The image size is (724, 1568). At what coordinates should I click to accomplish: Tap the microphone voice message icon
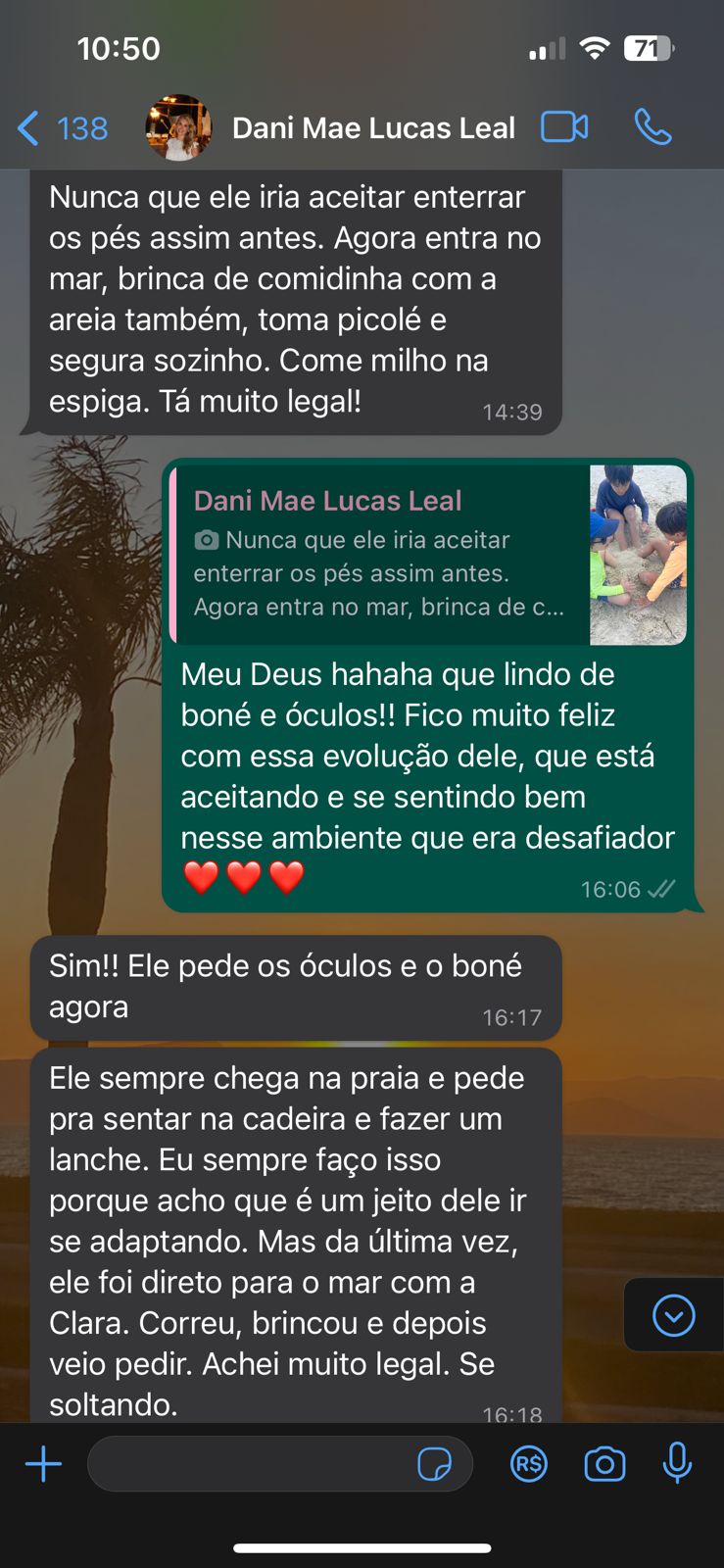(677, 1464)
